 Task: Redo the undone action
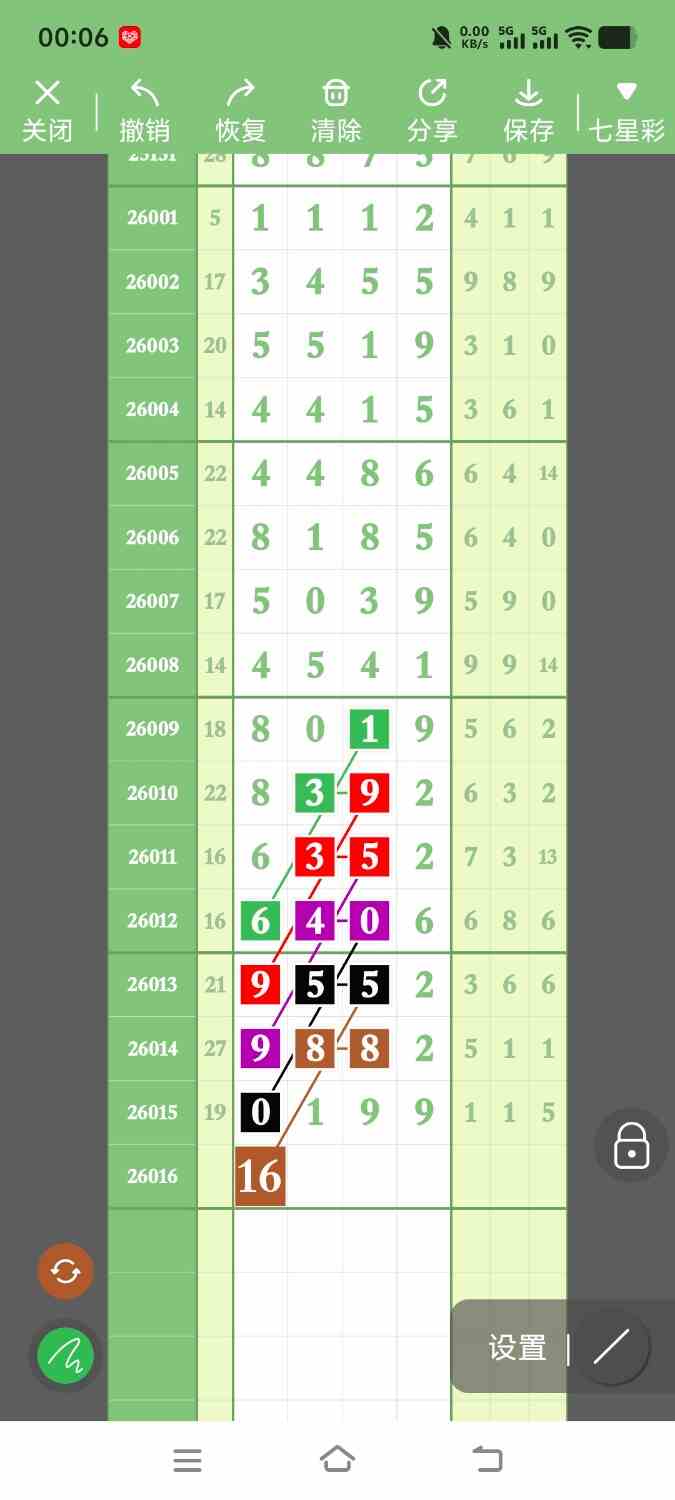241,110
